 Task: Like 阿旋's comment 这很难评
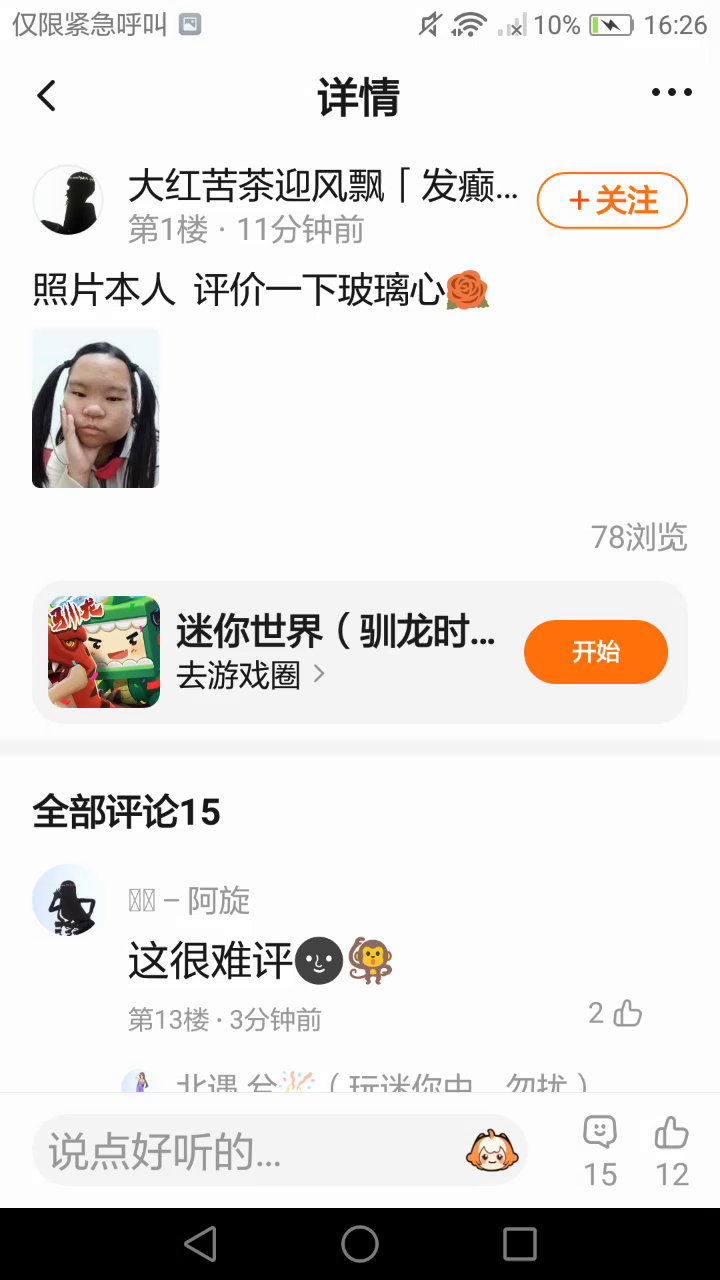click(x=626, y=1014)
